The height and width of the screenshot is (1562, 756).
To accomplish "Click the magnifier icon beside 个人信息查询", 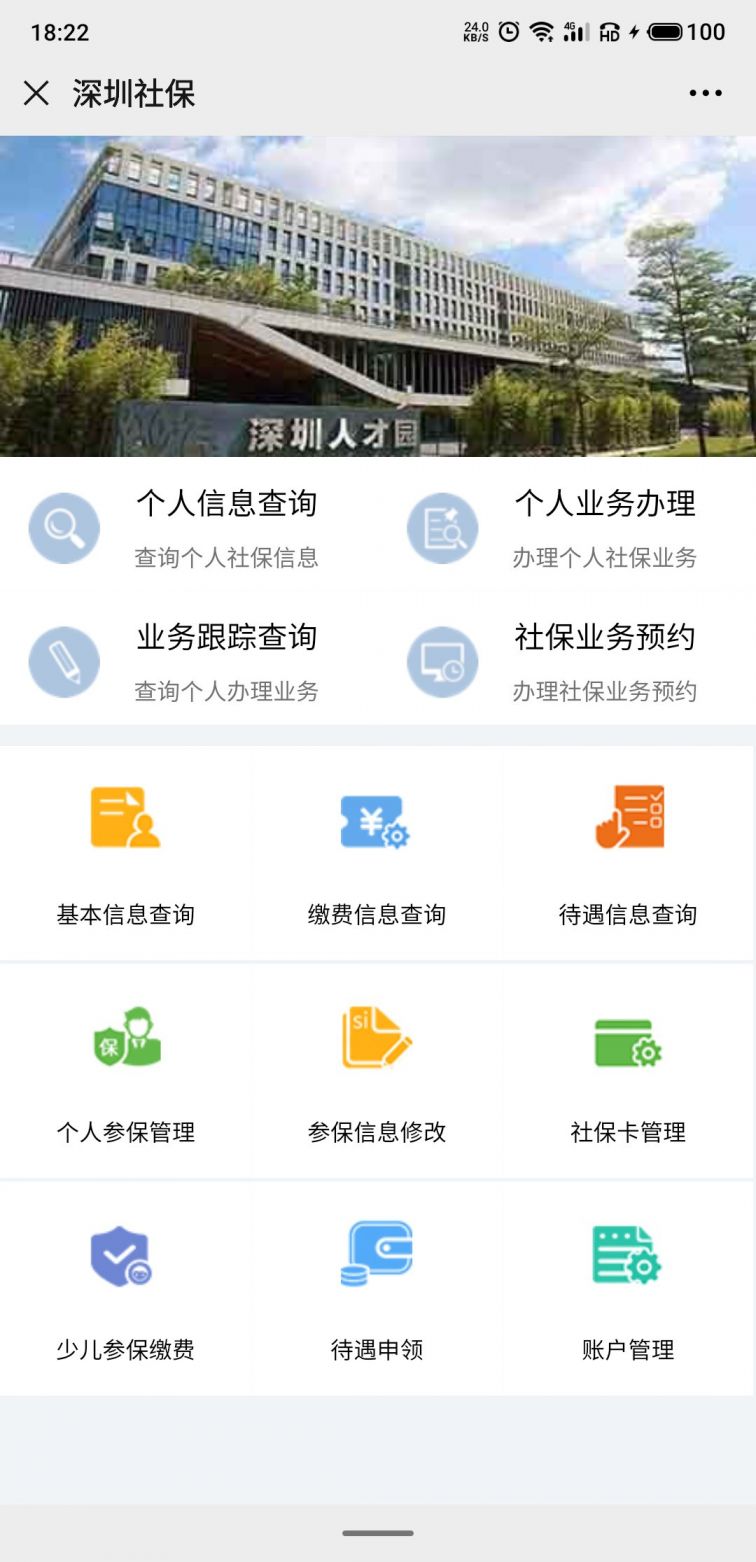I will coord(63,528).
